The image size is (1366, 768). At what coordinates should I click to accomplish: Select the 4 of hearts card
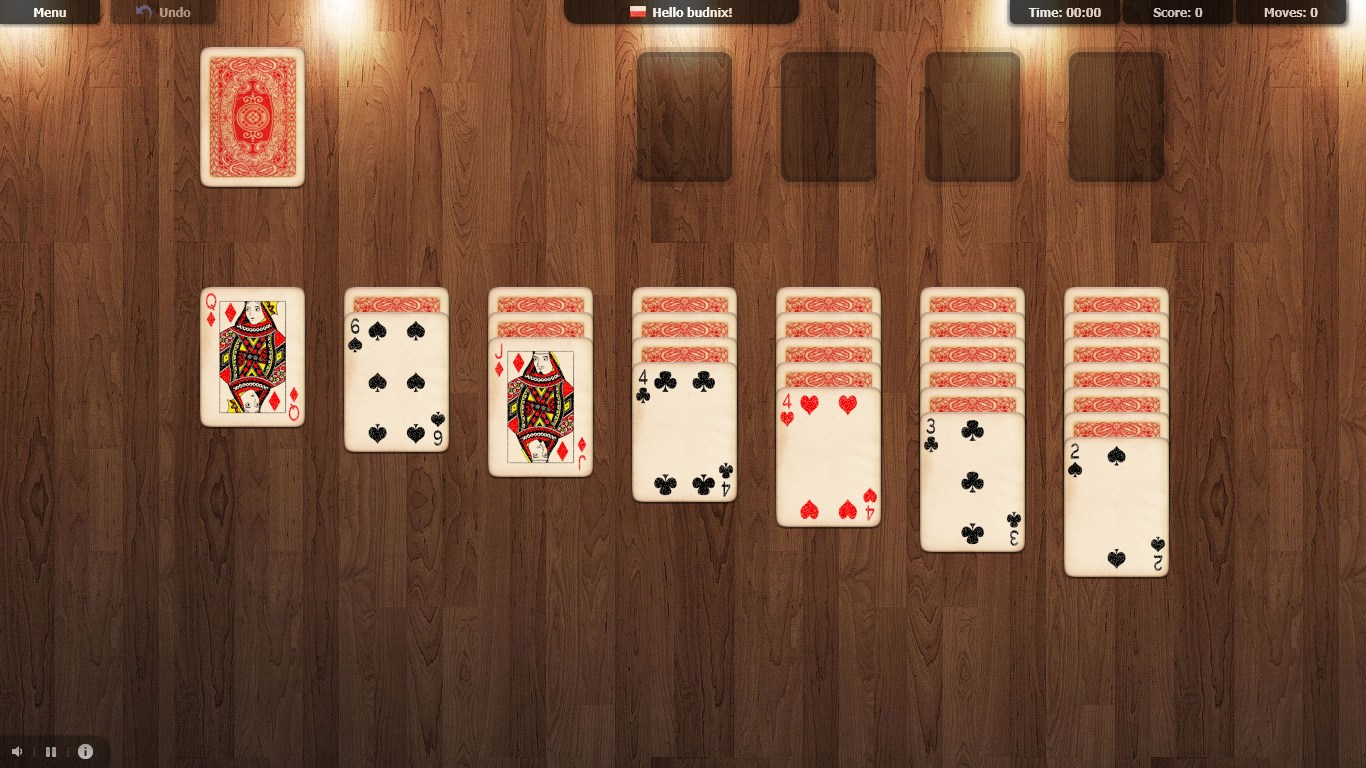(x=828, y=460)
